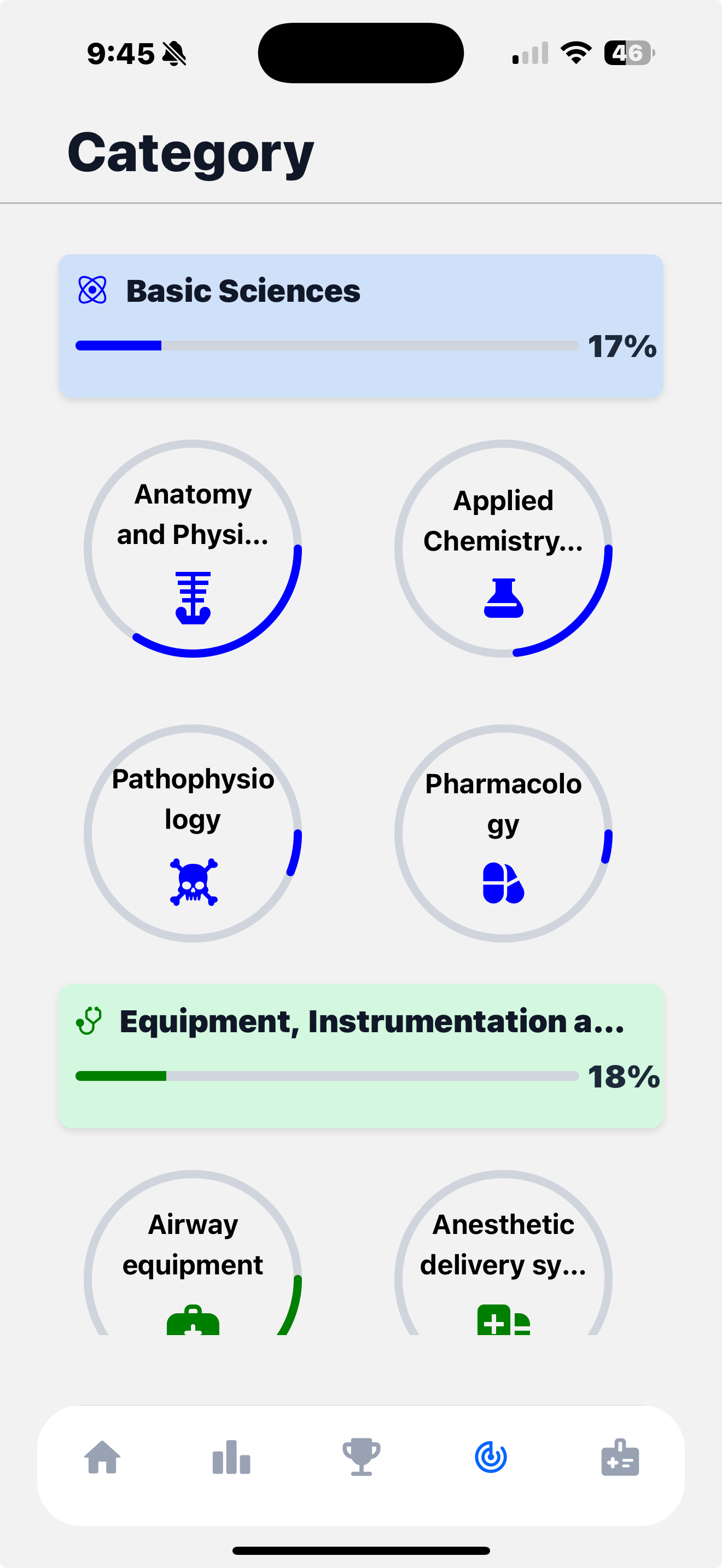Image resolution: width=722 pixels, height=1568 pixels.
Task: Open the trophy achievements tab
Action: point(362,1457)
